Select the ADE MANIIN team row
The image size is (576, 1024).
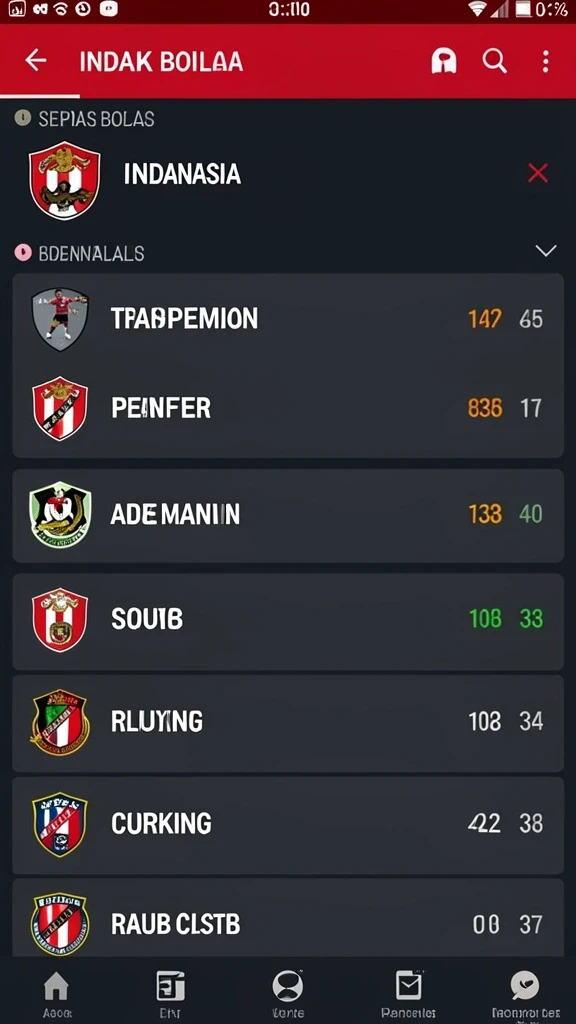tap(288, 515)
